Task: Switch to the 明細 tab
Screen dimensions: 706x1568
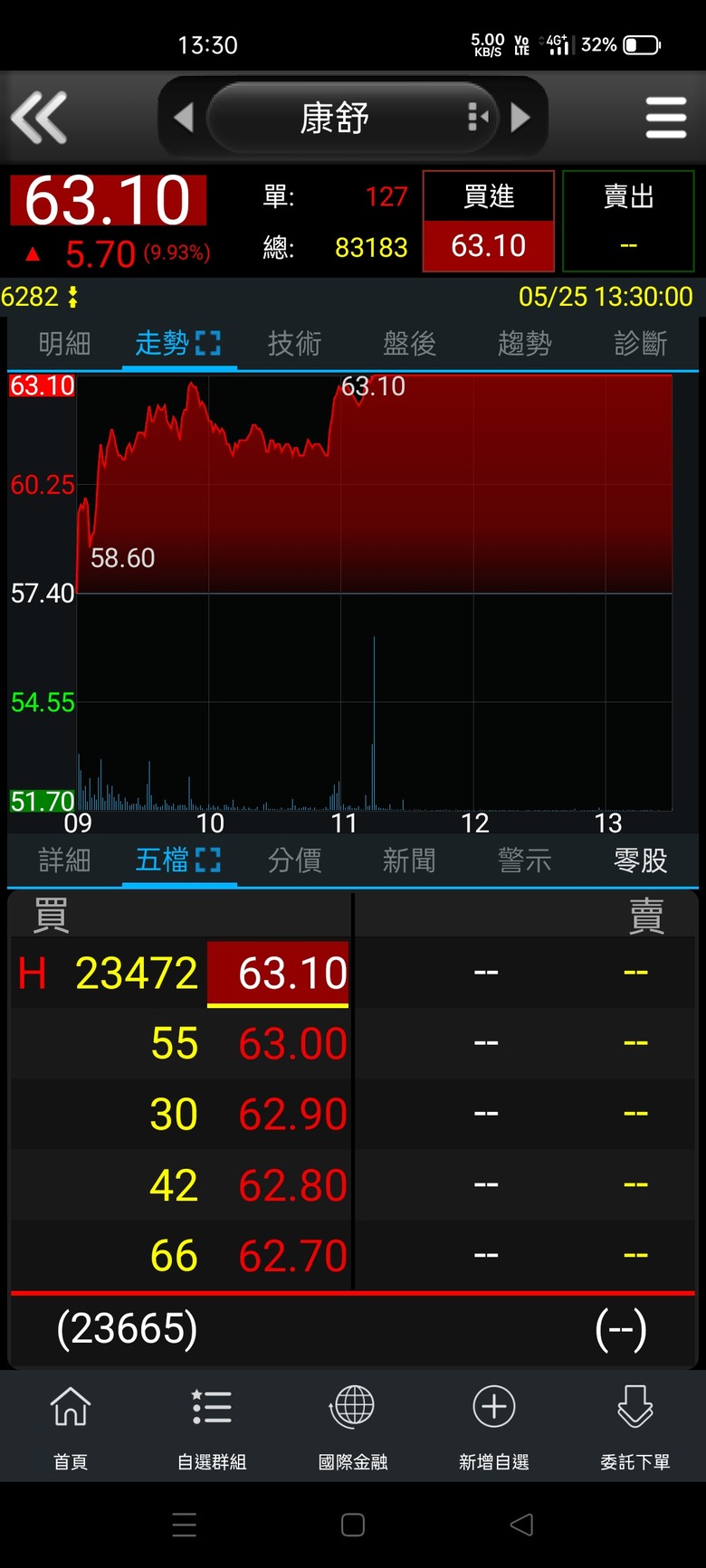Action: point(64,343)
